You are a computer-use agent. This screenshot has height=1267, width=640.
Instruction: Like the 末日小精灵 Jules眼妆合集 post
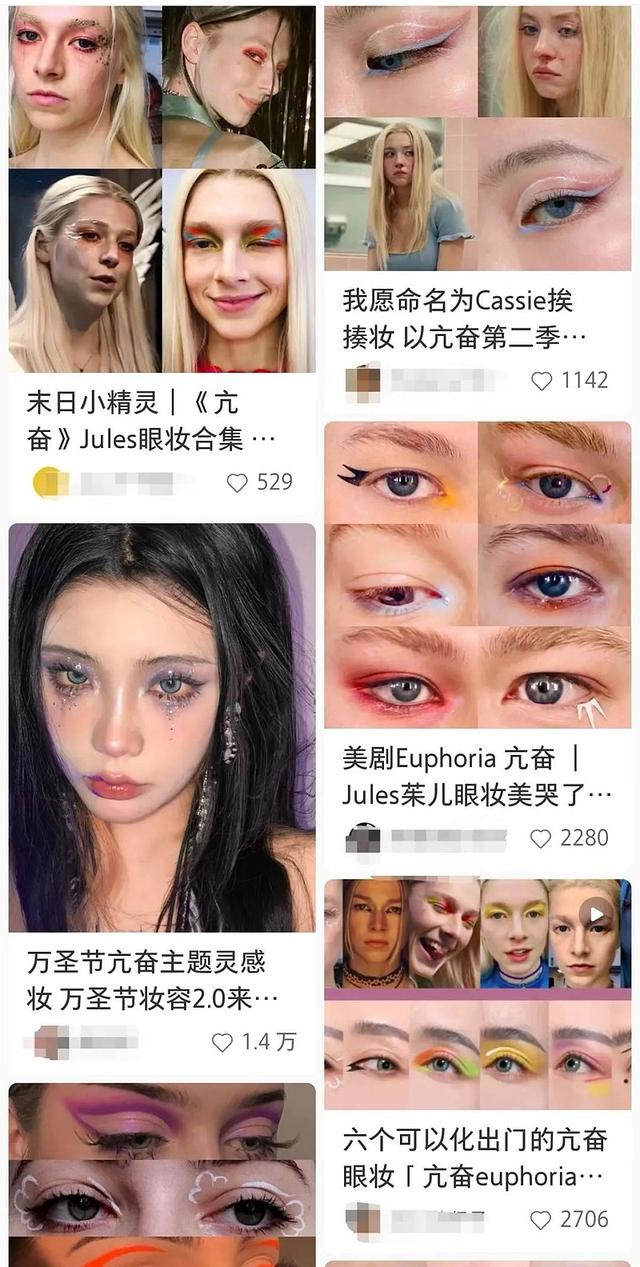[x=237, y=483]
